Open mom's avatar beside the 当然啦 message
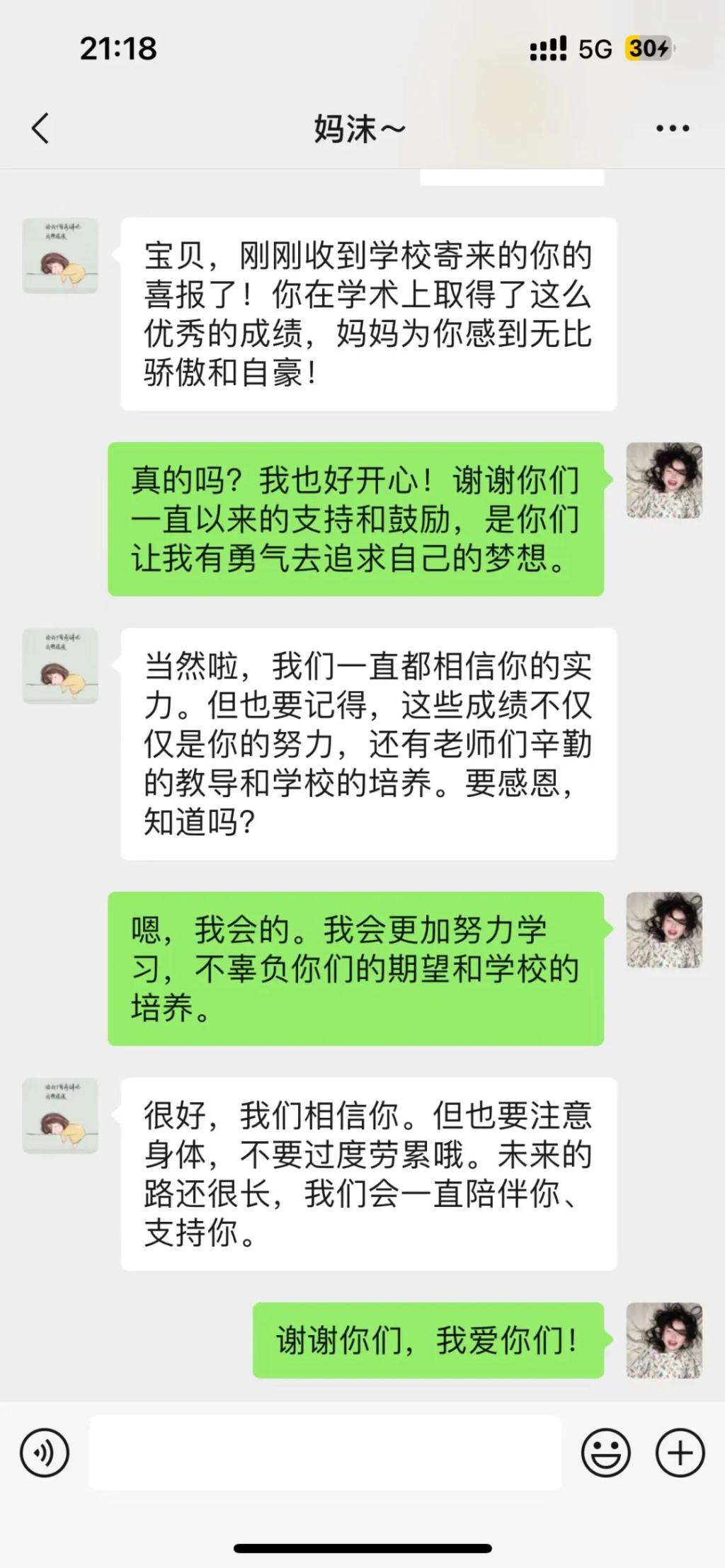The width and height of the screenshot is (725, 1568). (60, 666)
